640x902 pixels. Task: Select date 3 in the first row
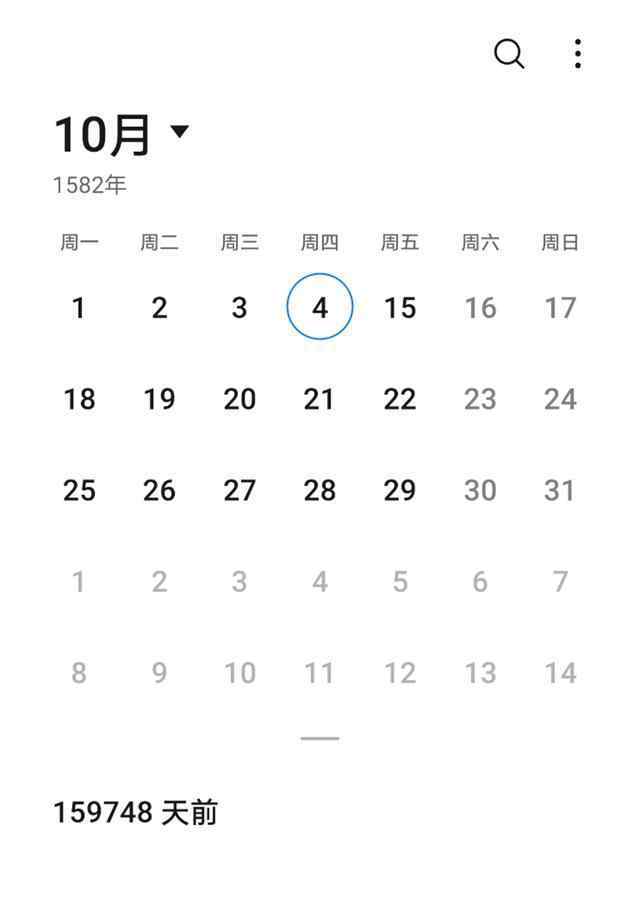click(x=239, y=308)
